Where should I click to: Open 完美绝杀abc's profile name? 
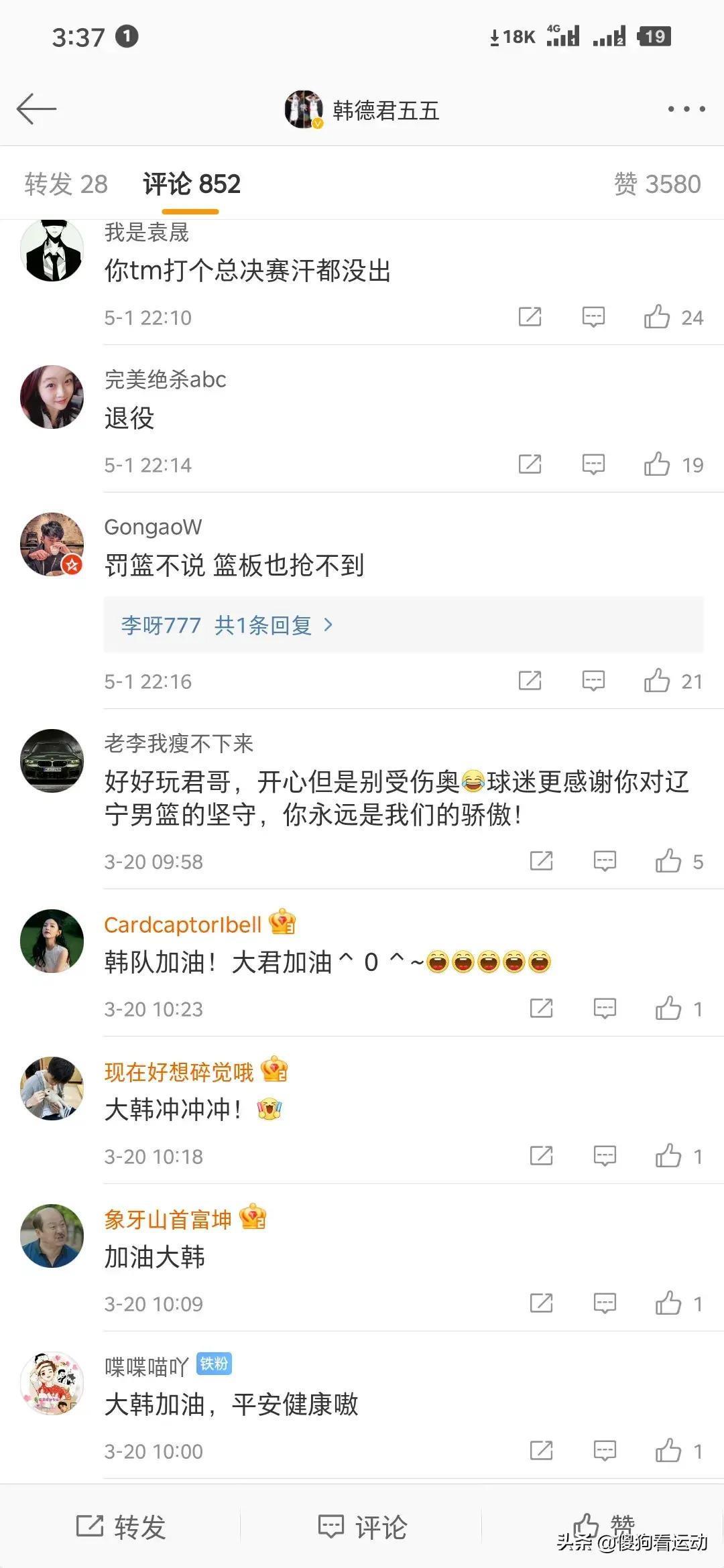point(166,379)
